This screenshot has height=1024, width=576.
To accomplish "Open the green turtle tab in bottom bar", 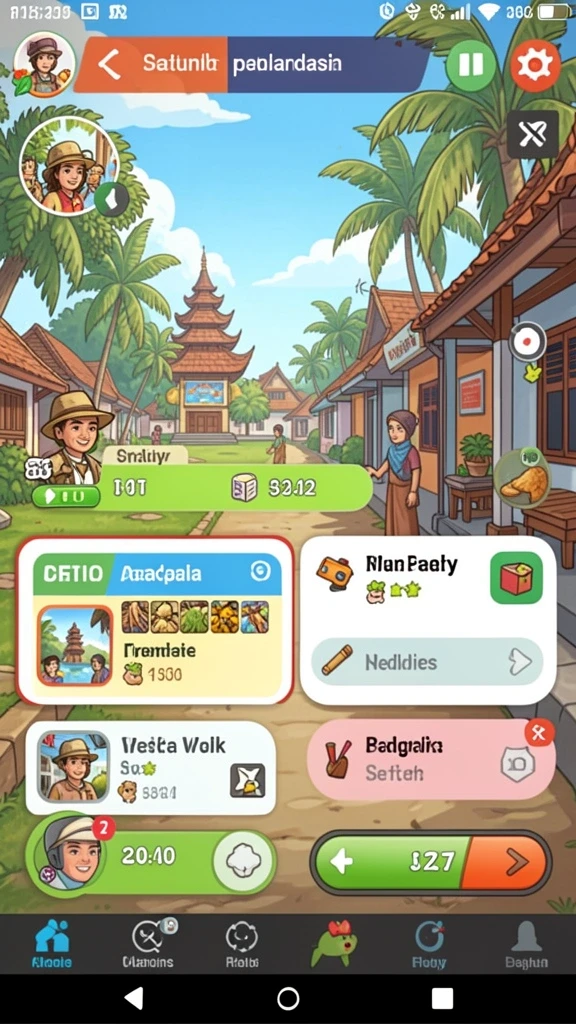I will pos(334,943).
